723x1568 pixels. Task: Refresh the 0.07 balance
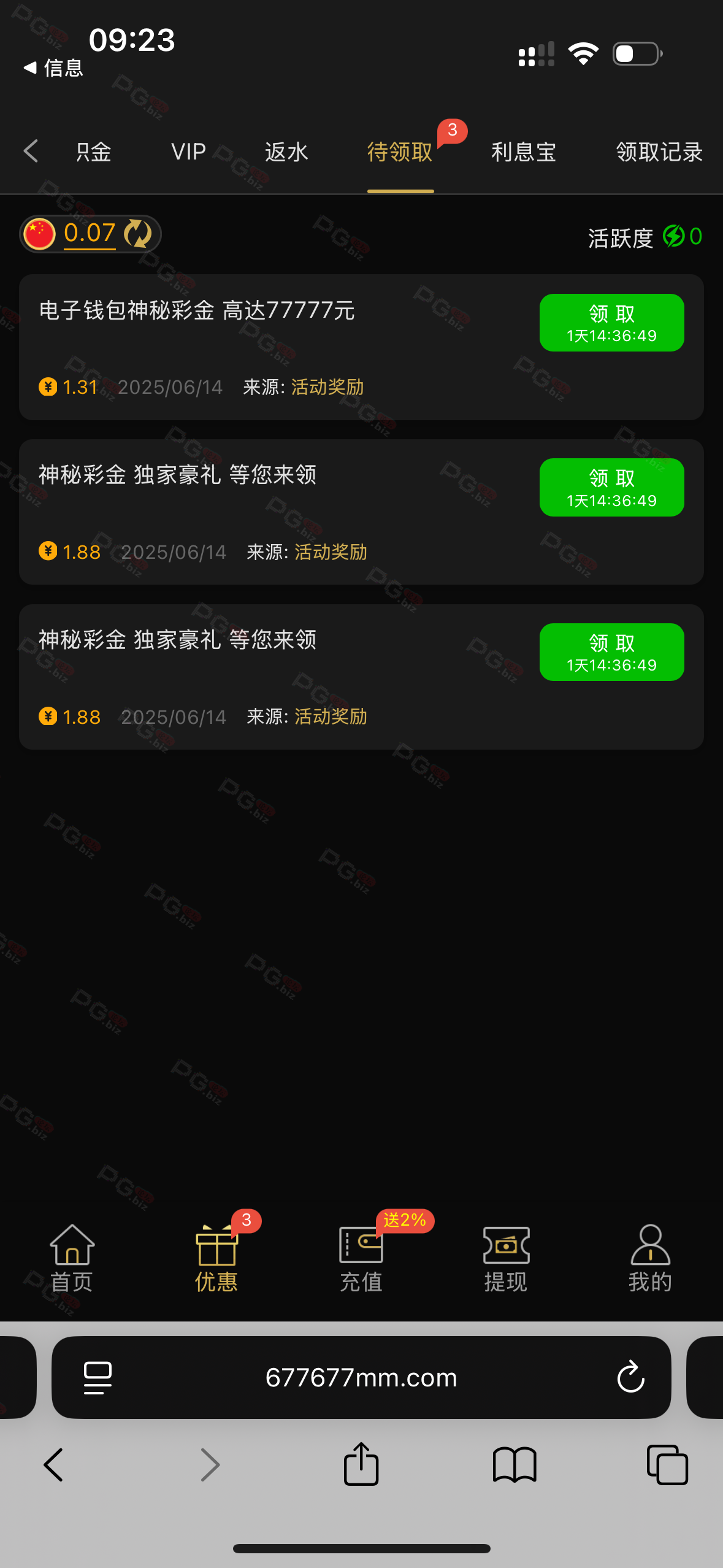tap(138, 234)
